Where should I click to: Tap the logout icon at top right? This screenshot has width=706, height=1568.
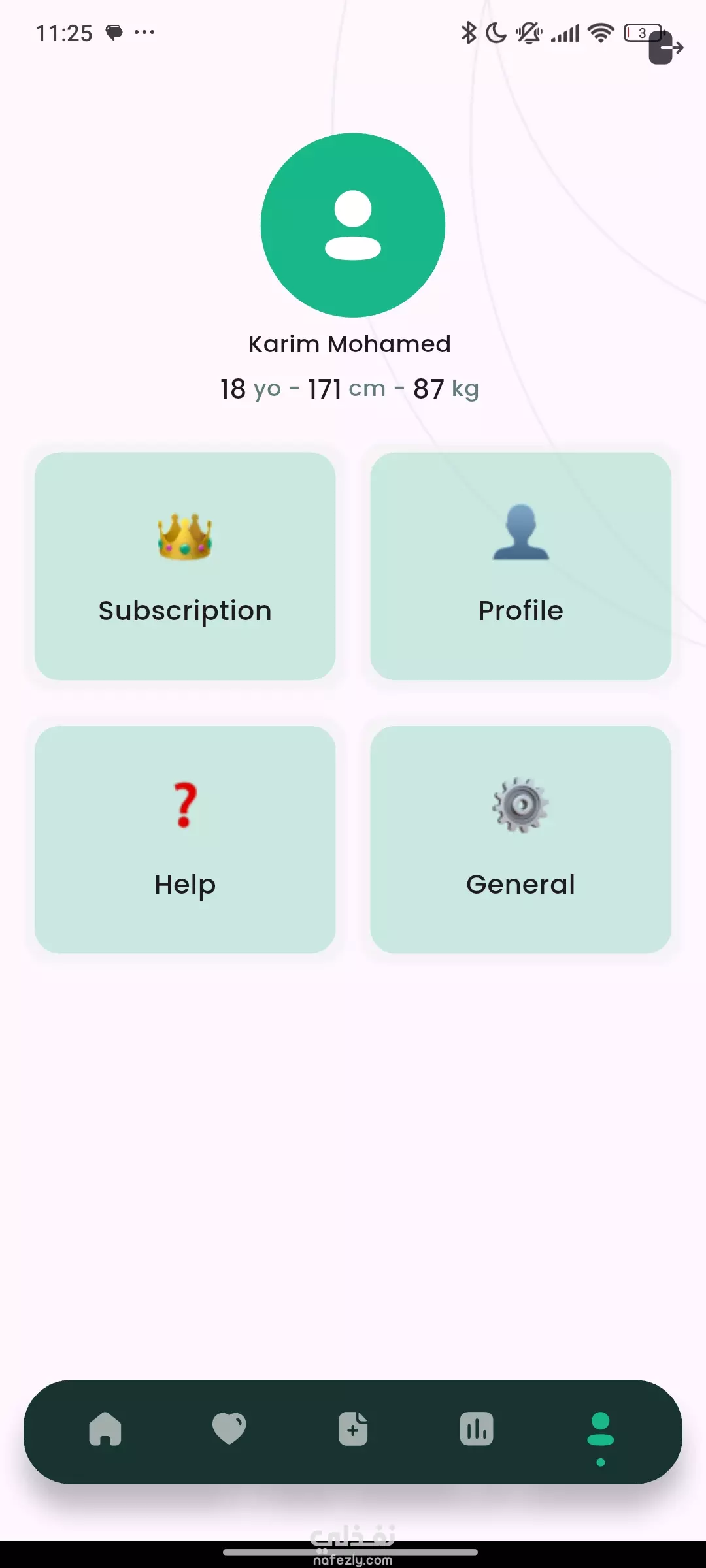click(x=665, y=48)
